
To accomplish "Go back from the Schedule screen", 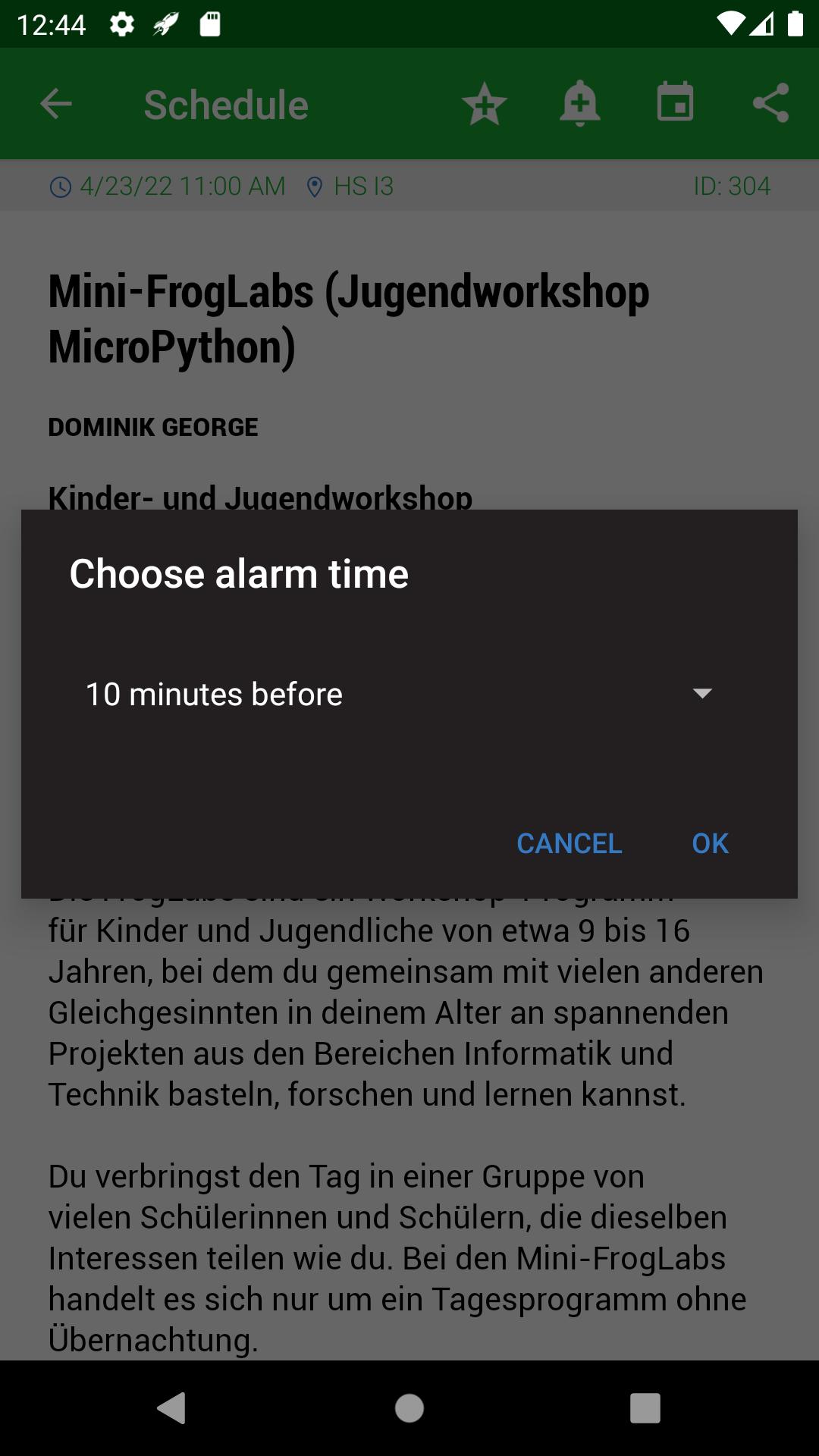I will point(56,104).
